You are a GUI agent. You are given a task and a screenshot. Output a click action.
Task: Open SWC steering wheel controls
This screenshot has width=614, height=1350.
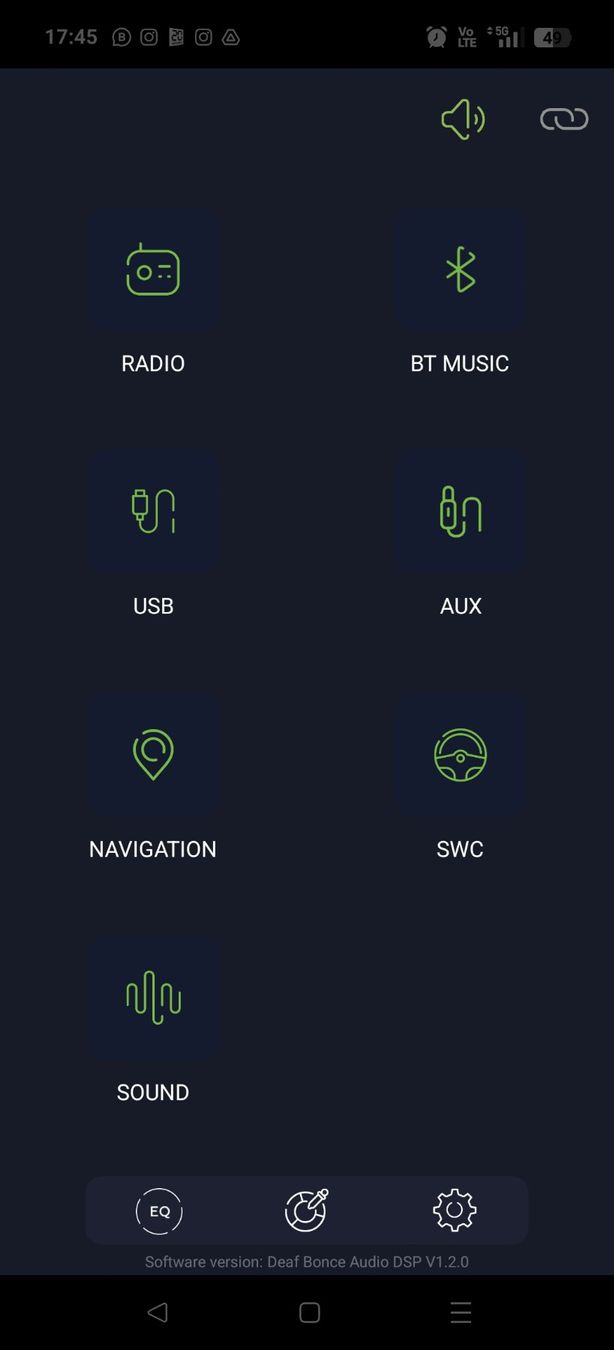(x=460, y=755)
